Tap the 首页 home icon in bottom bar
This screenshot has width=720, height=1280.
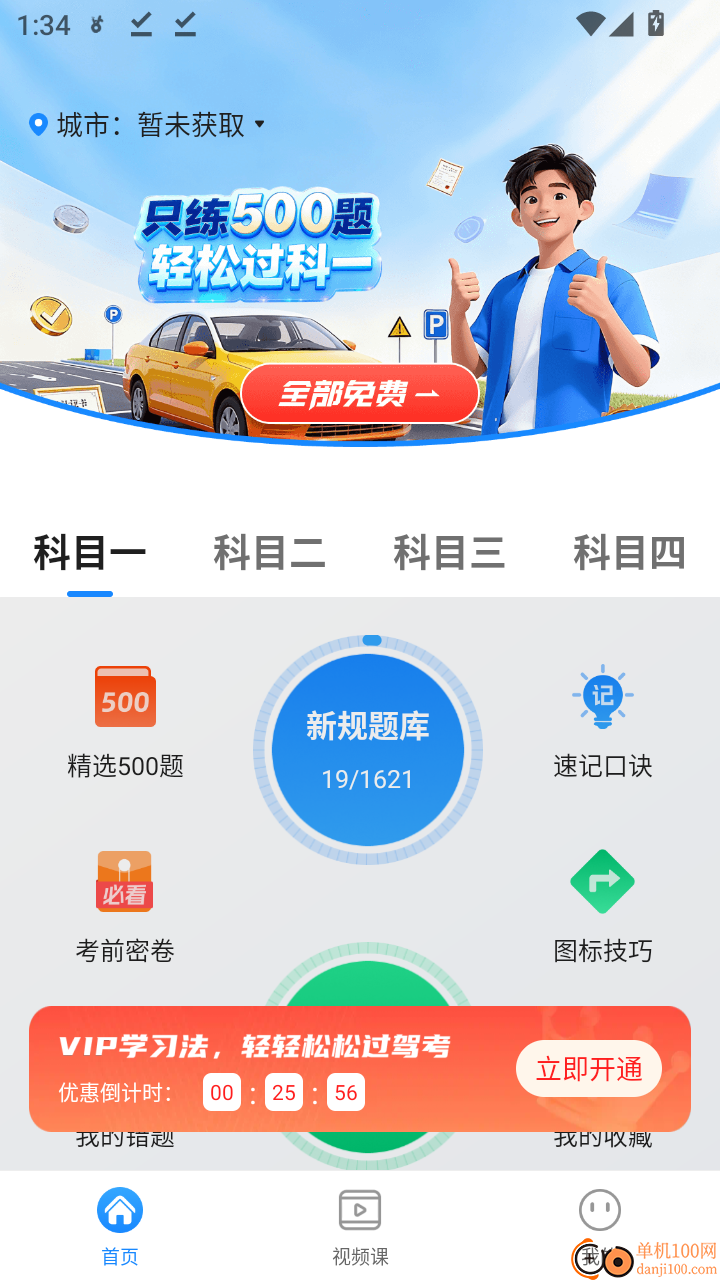(x=120, y=1209)
